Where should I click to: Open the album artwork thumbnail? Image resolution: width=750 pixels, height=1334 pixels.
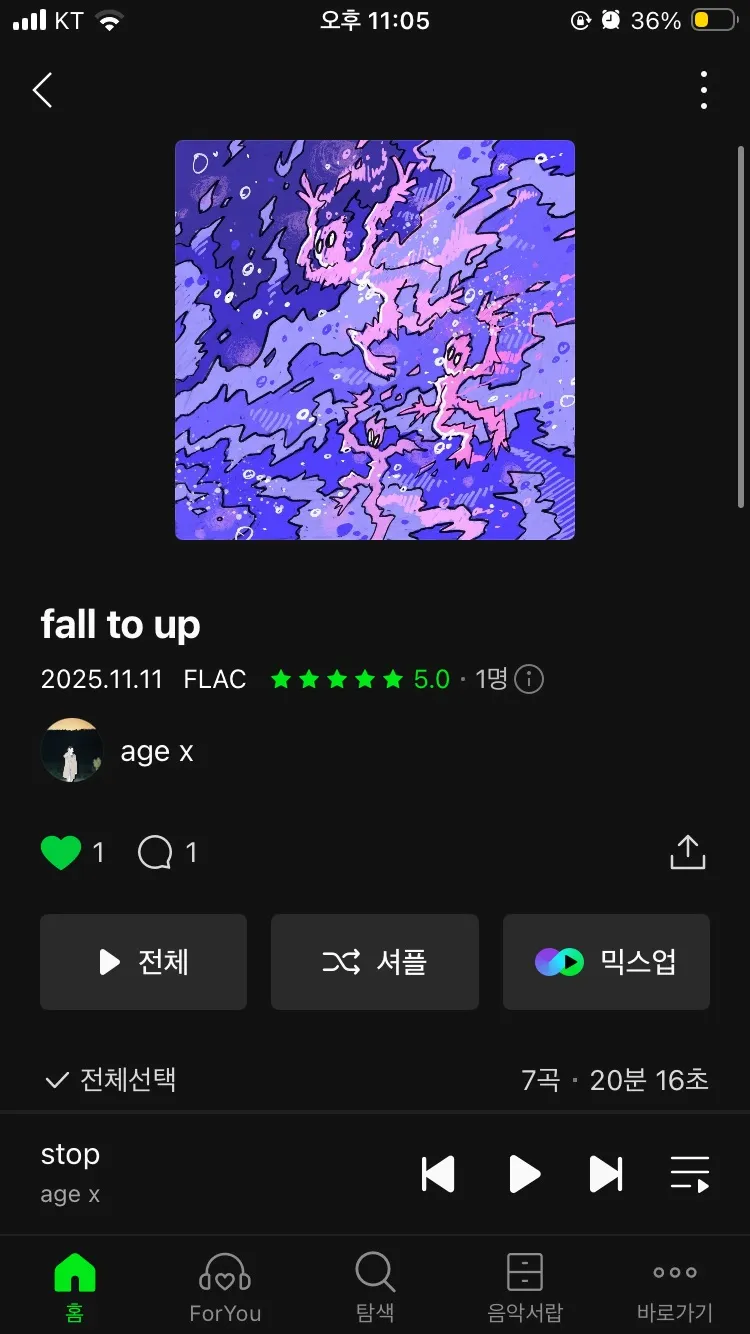pyautogui.click(x=375, y=340)
